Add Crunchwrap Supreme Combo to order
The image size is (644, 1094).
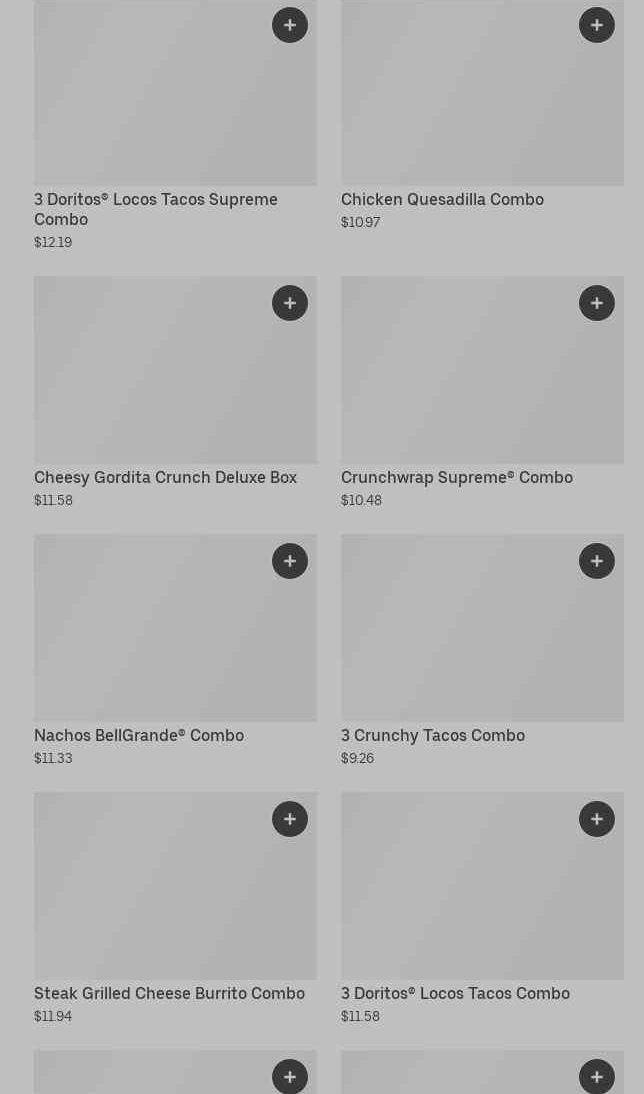(597, 303)
